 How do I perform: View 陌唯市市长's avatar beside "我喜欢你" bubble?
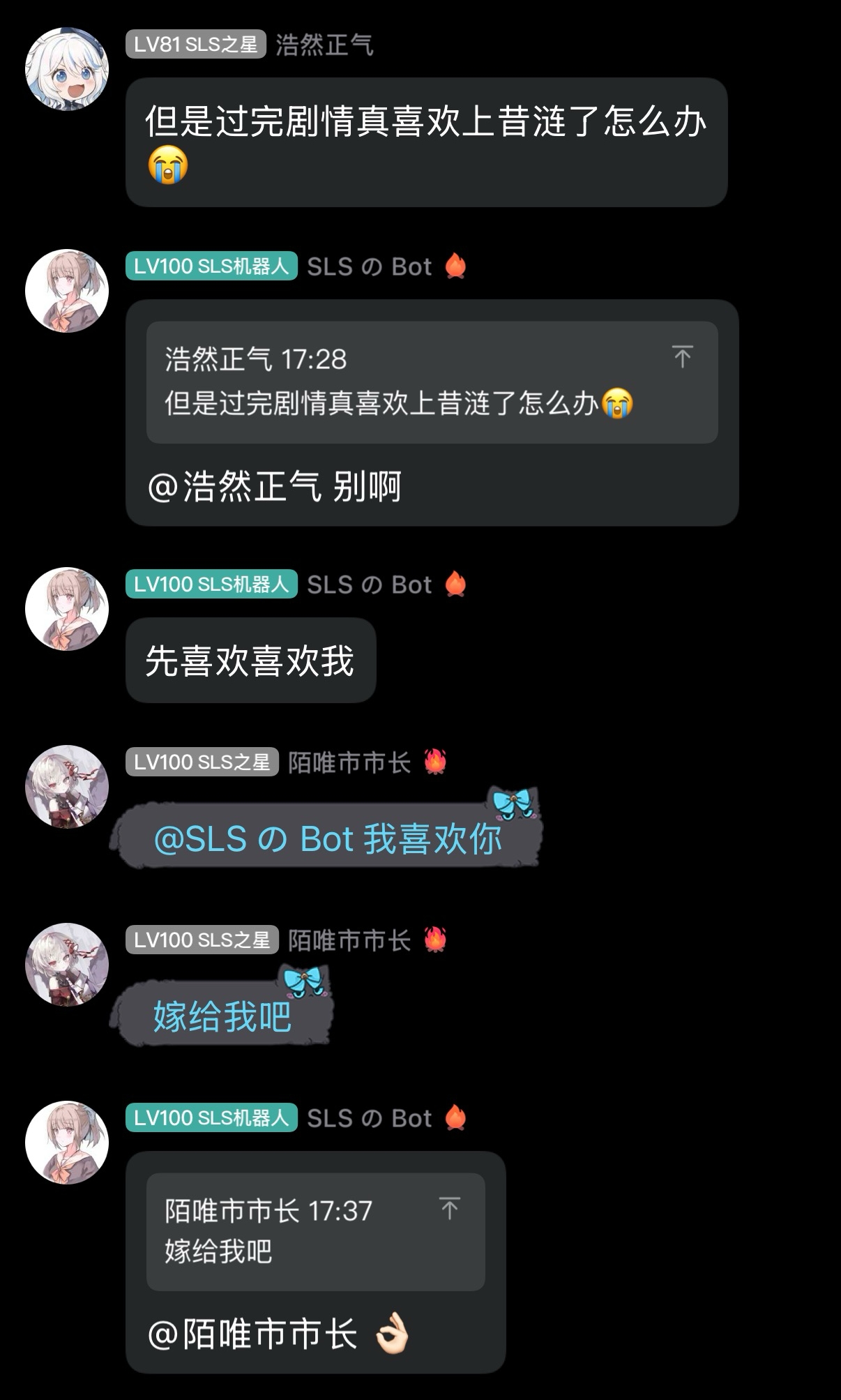[67, 787]
